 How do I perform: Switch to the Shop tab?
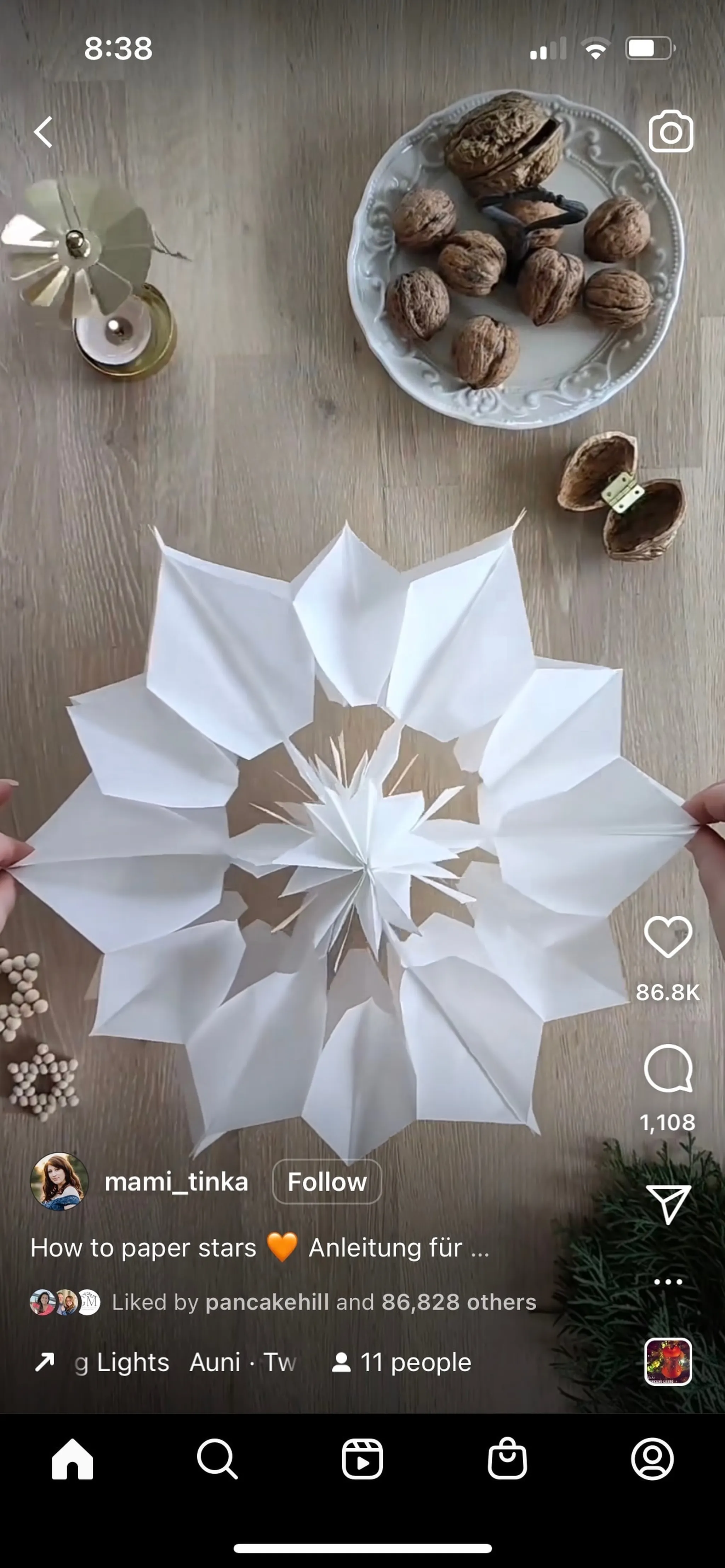(x=508, y=1460)
